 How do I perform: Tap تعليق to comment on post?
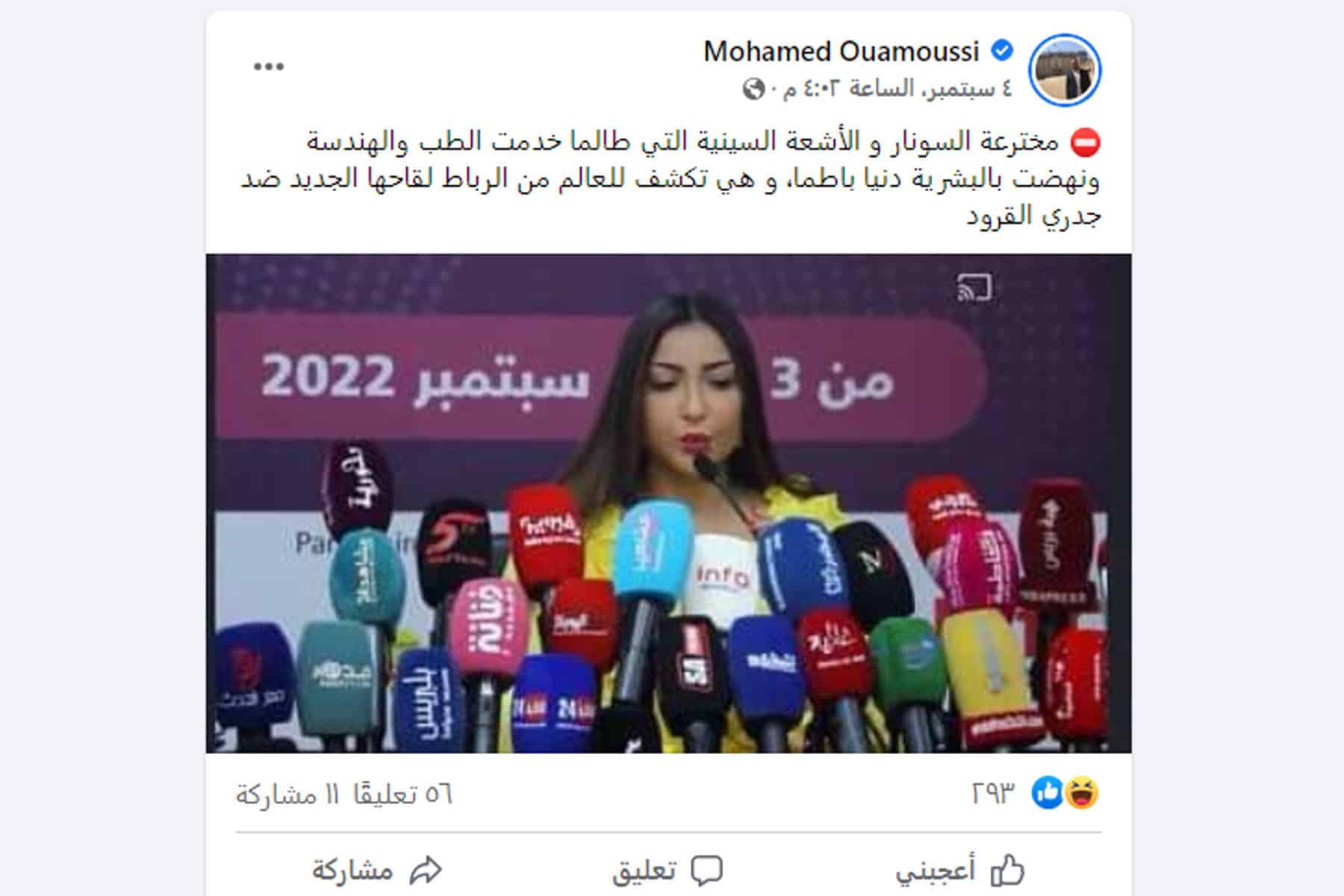click(667, 870)
